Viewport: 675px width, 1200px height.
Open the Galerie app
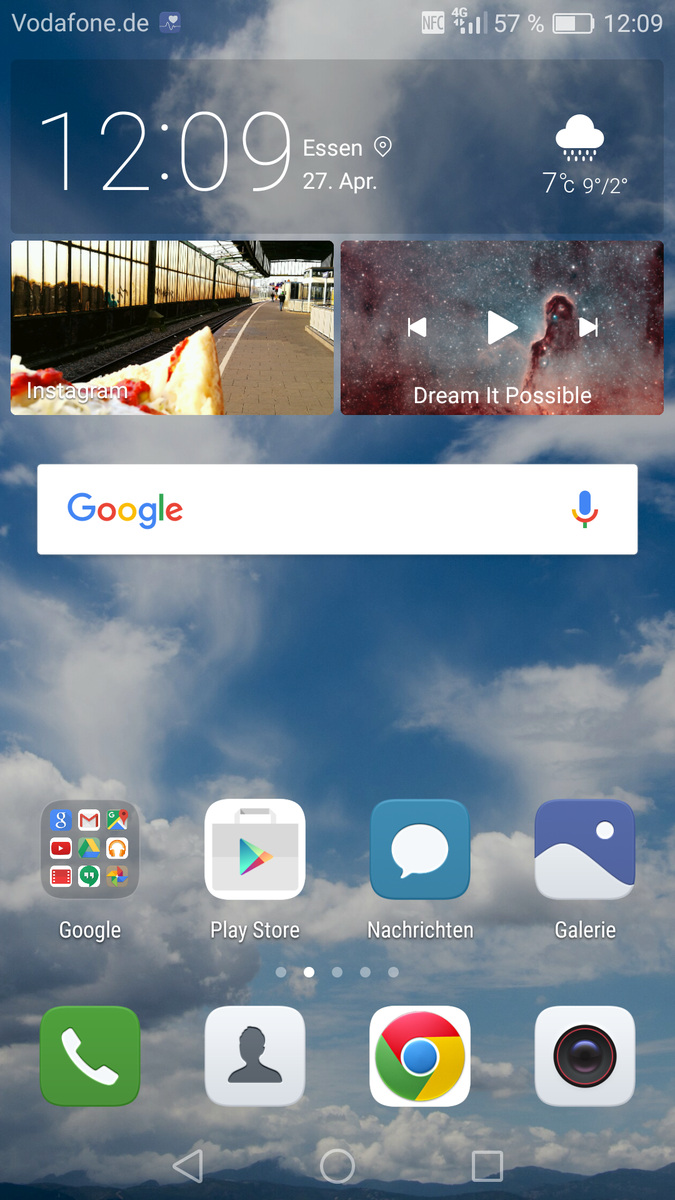point(585,850)
